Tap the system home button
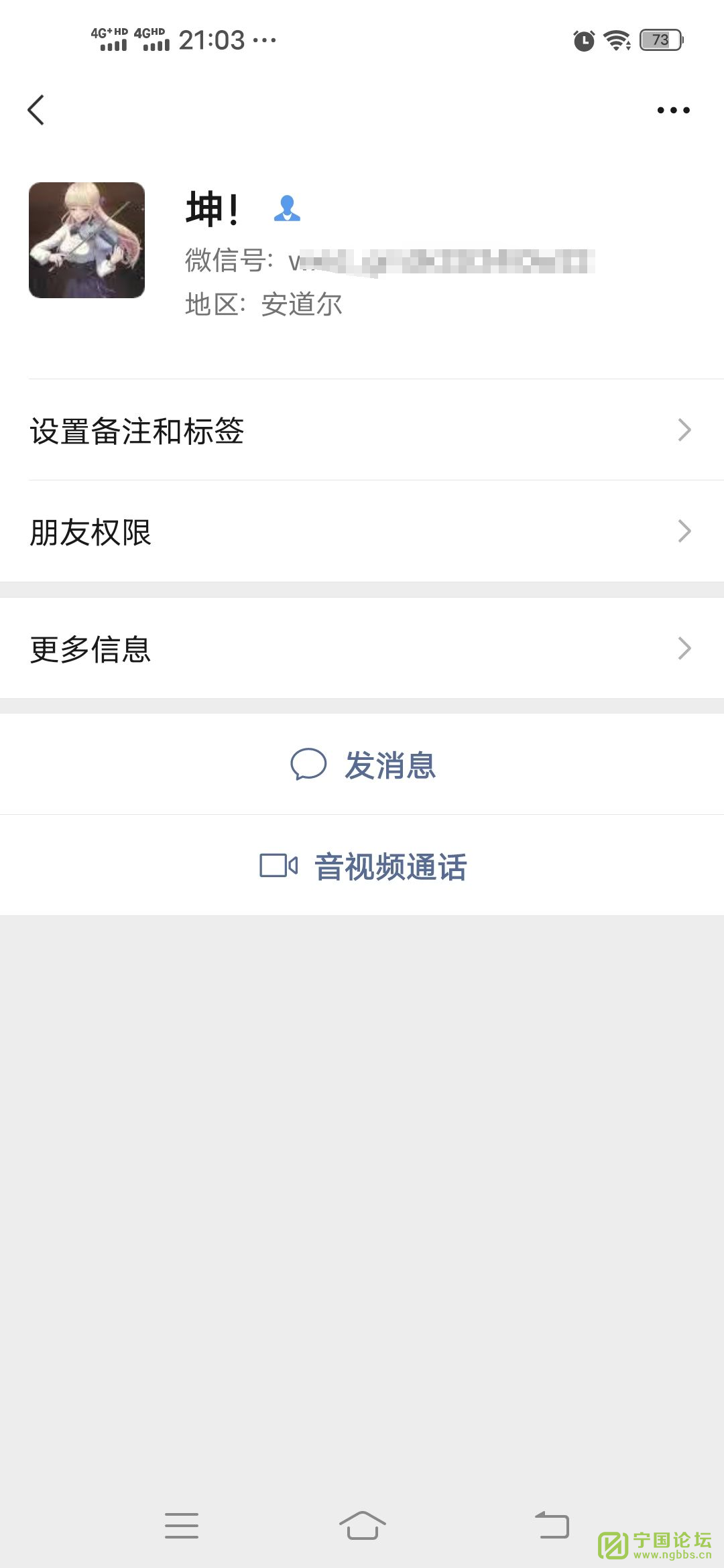 [362, 1526]
